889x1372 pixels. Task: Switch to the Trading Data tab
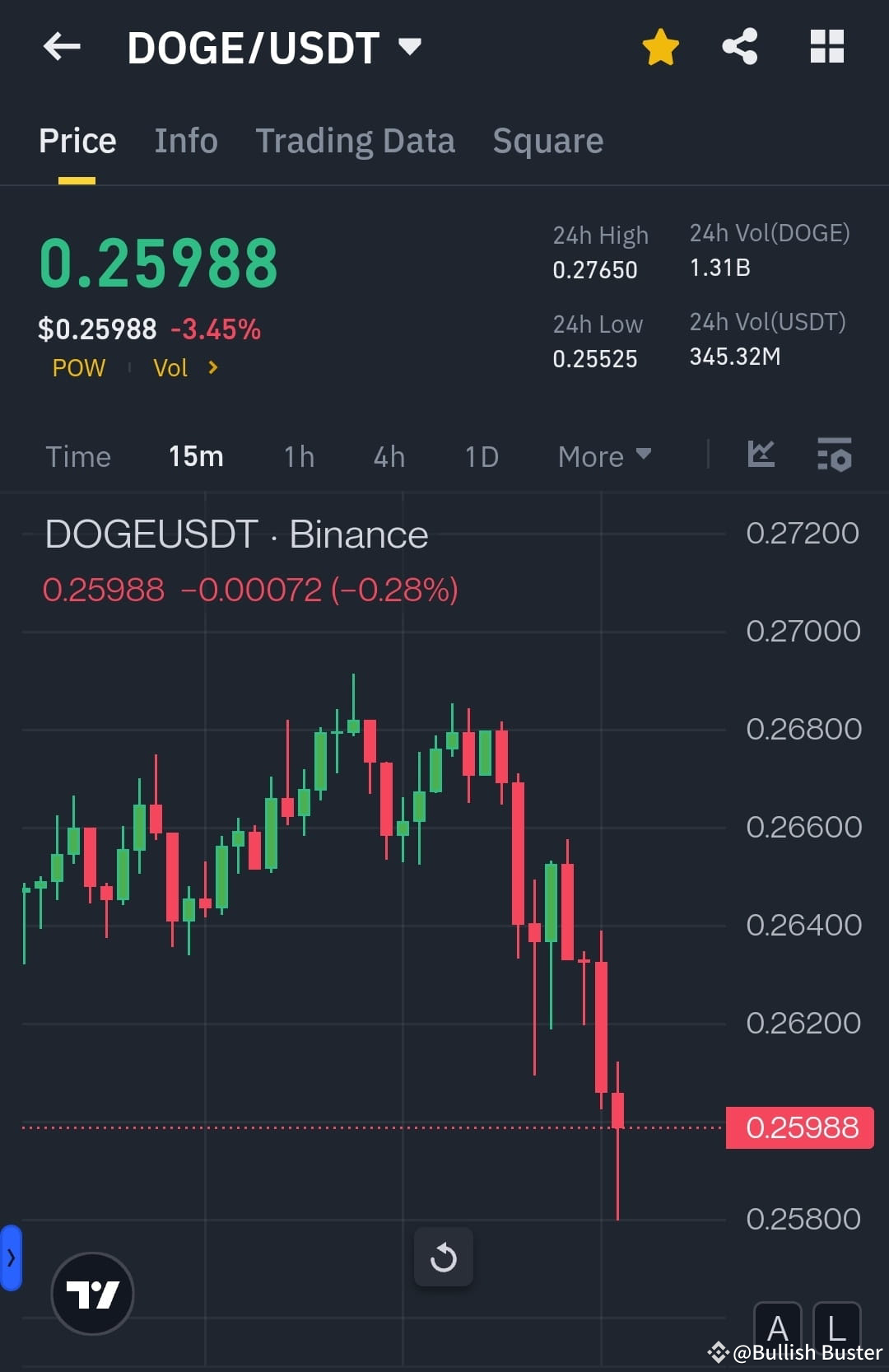pos(356,140)
